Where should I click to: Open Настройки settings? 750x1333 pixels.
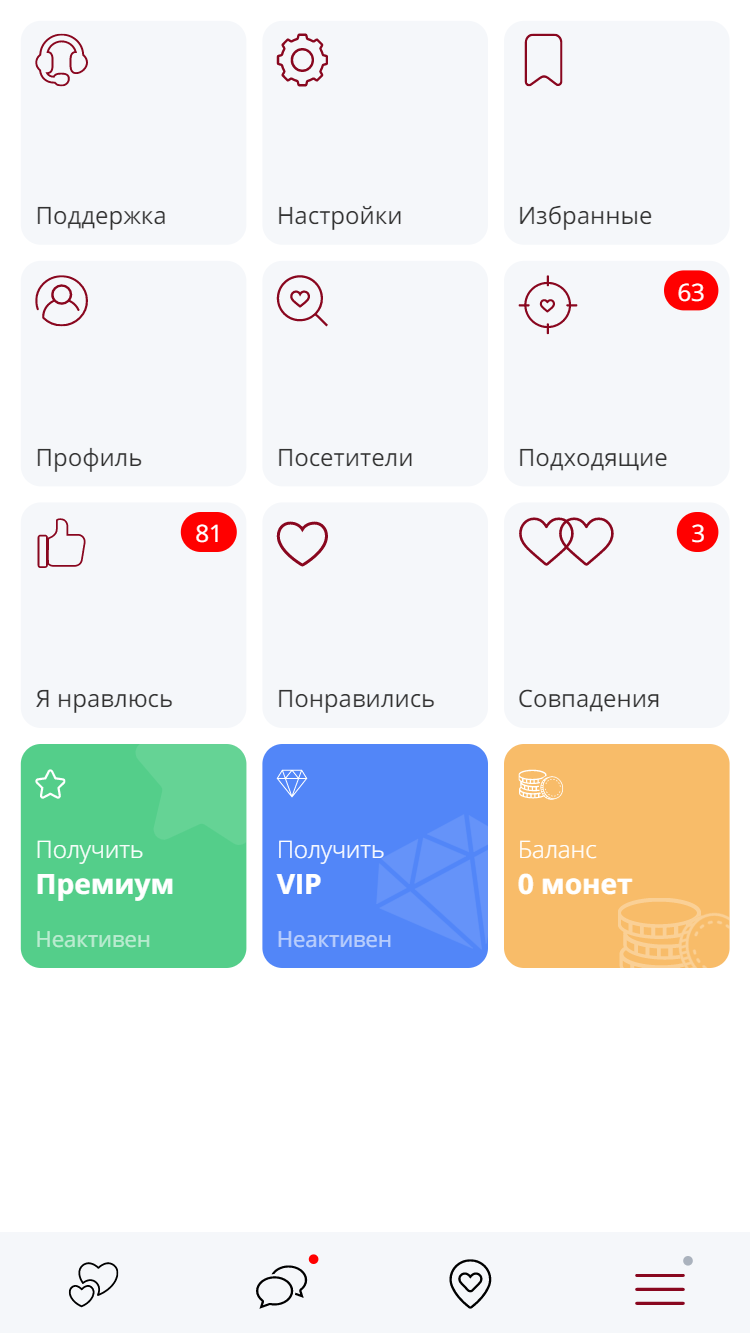[x=375, y=133]
